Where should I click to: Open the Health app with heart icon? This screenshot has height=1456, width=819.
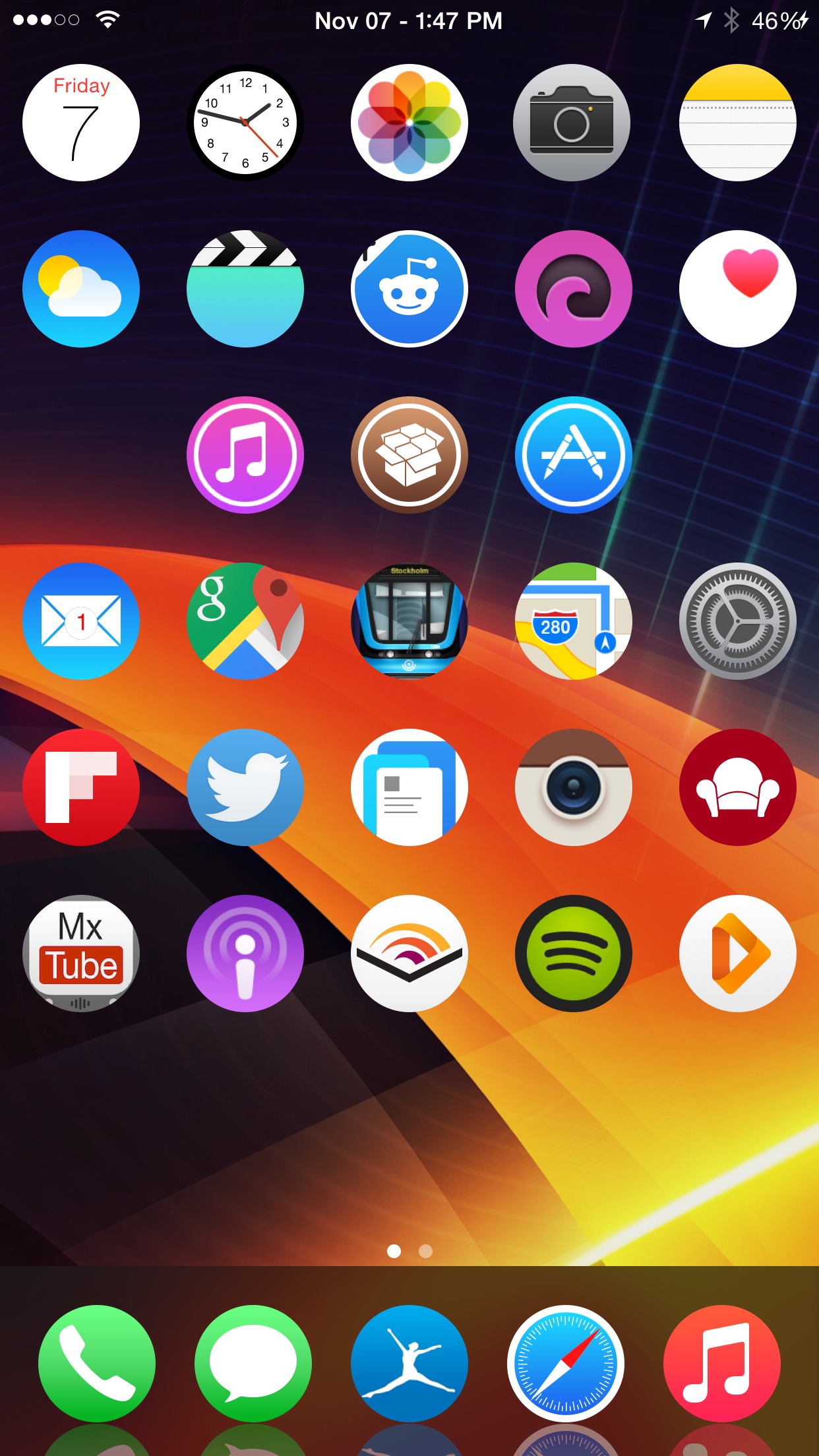738,289
